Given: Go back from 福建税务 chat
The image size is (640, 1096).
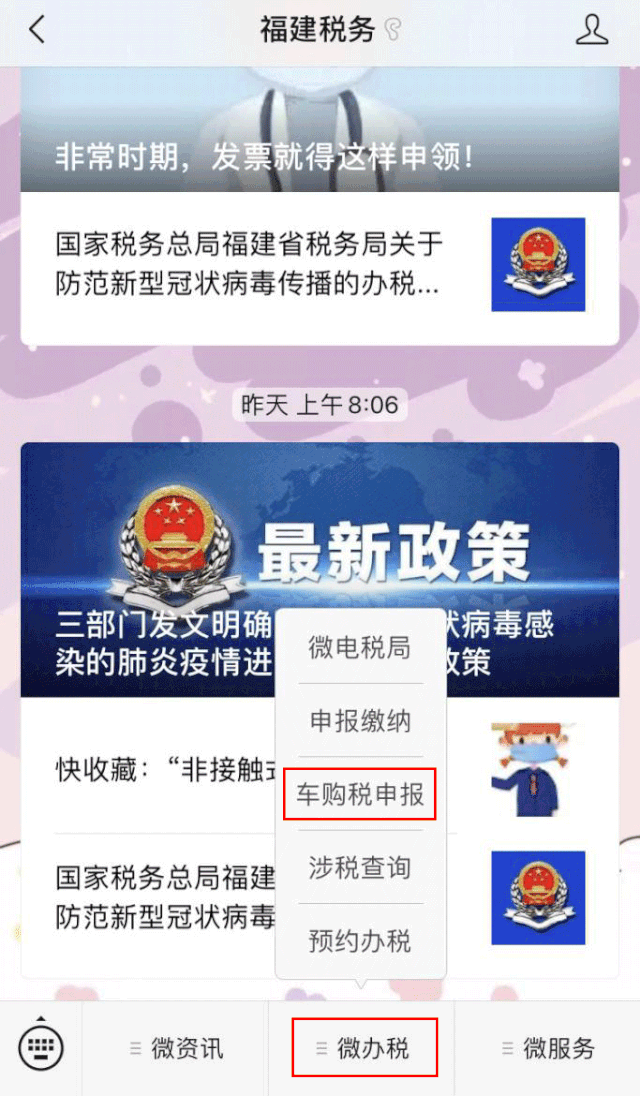Looking at the screenshot, I should point(37,30).
